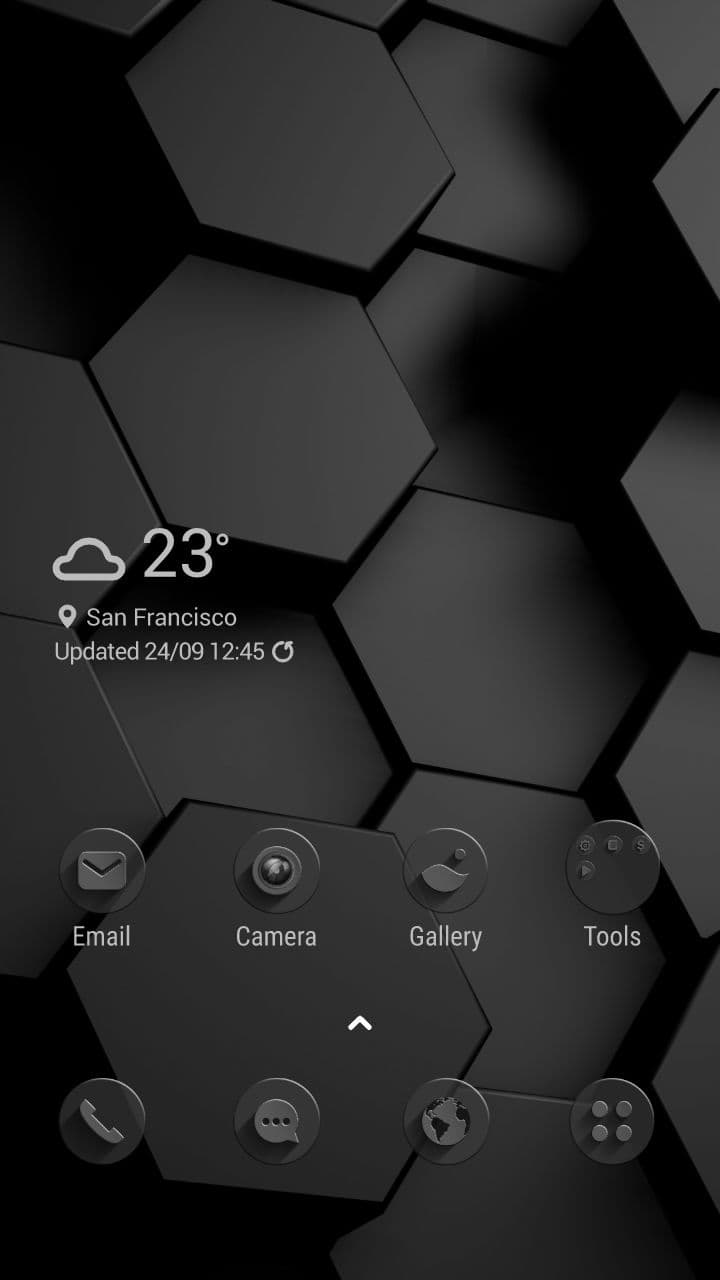Open the app drawer grid icon
Image resolution: width=720 pixels, height=1280 pixels.
coord(612,1121)
